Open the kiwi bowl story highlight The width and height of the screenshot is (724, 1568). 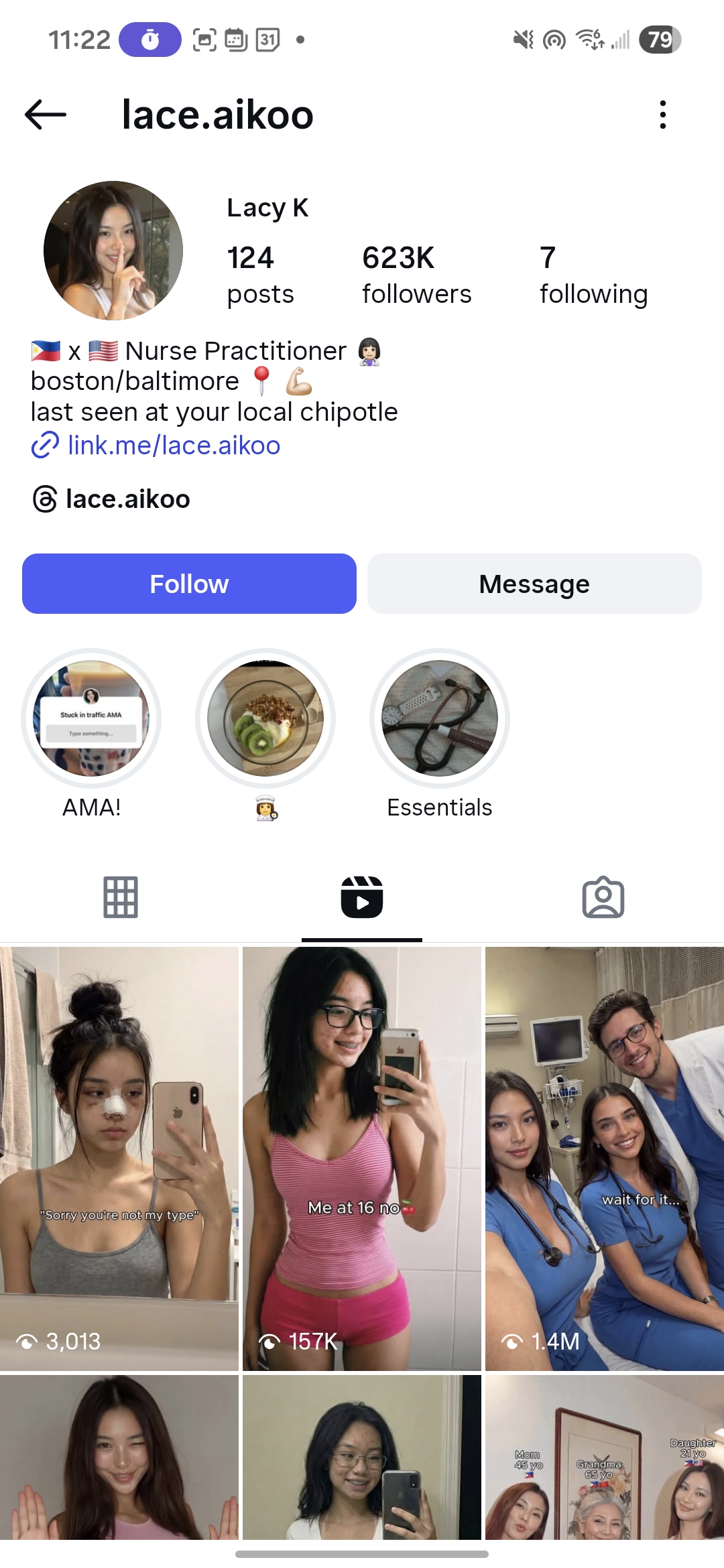265,718
